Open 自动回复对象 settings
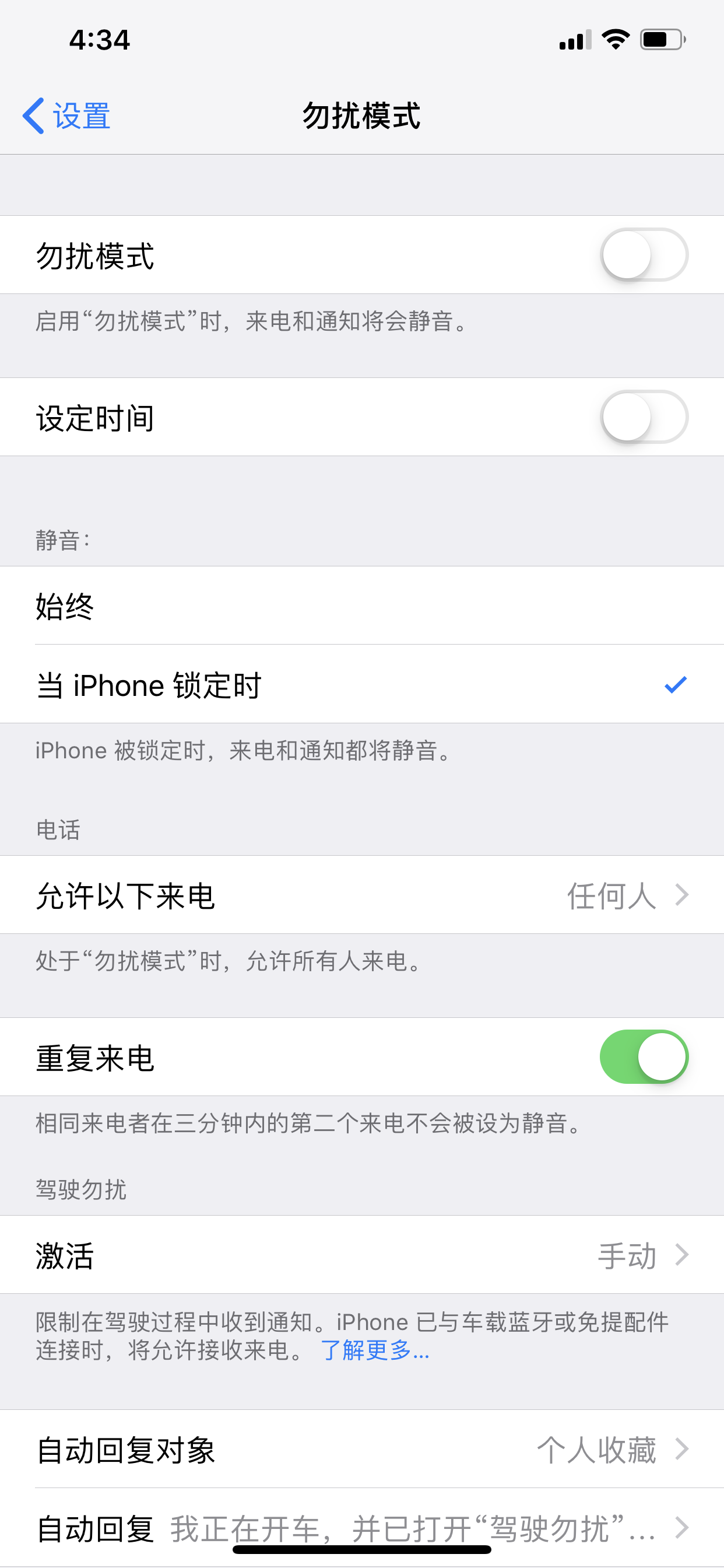The image size is (724, 1568). click(x=361, y=1450)
